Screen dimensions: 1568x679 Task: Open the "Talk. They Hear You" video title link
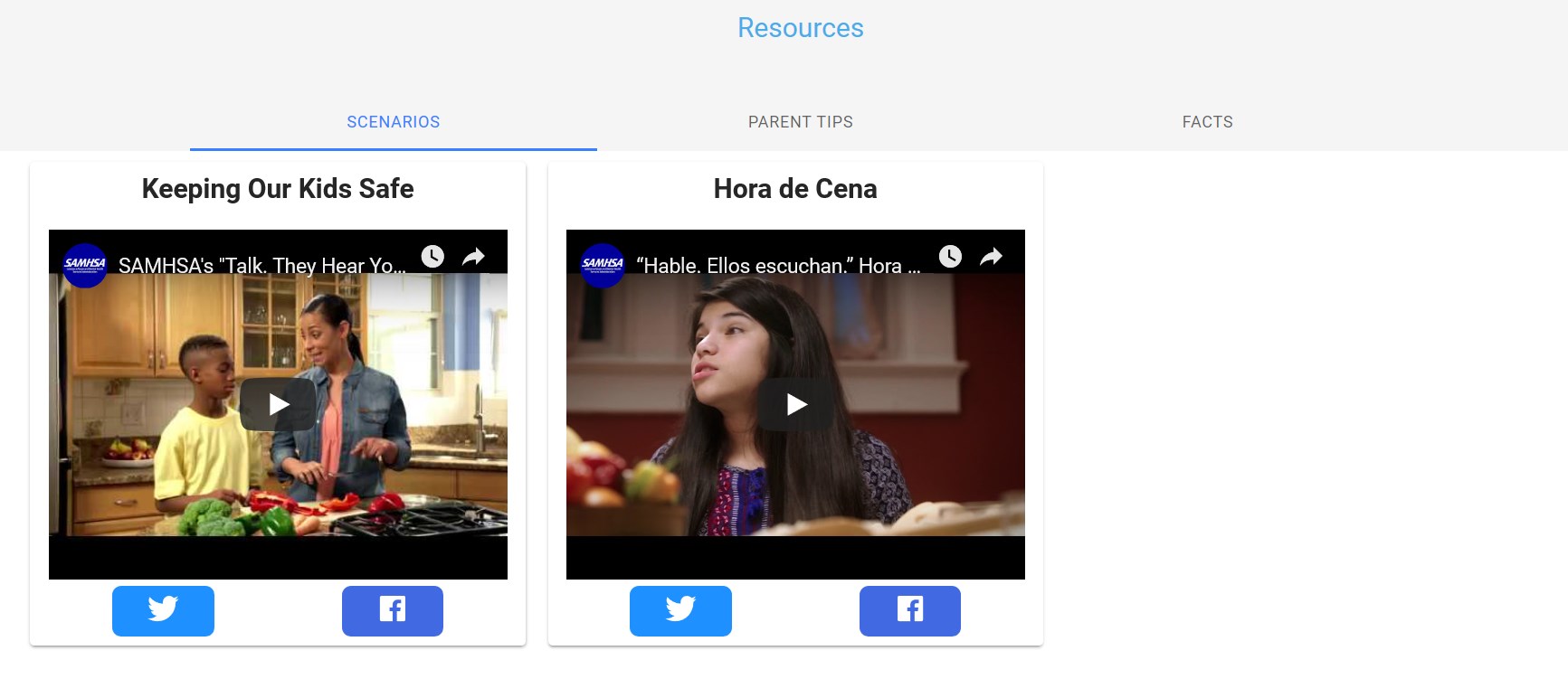(x=262, y=266)
